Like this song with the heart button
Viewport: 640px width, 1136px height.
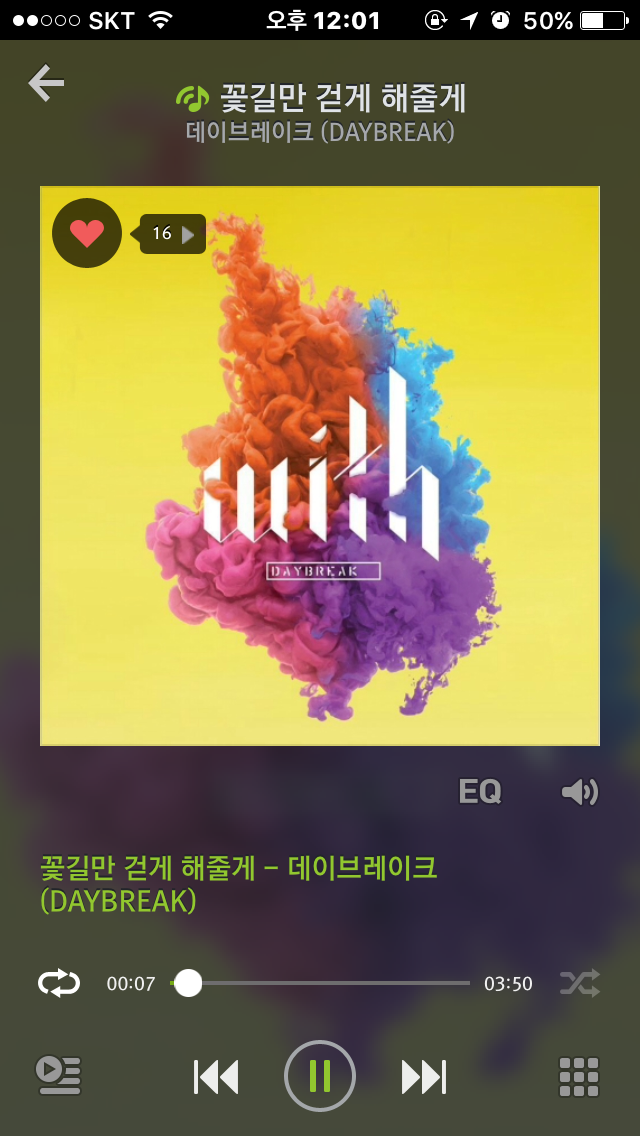point(87,233)
